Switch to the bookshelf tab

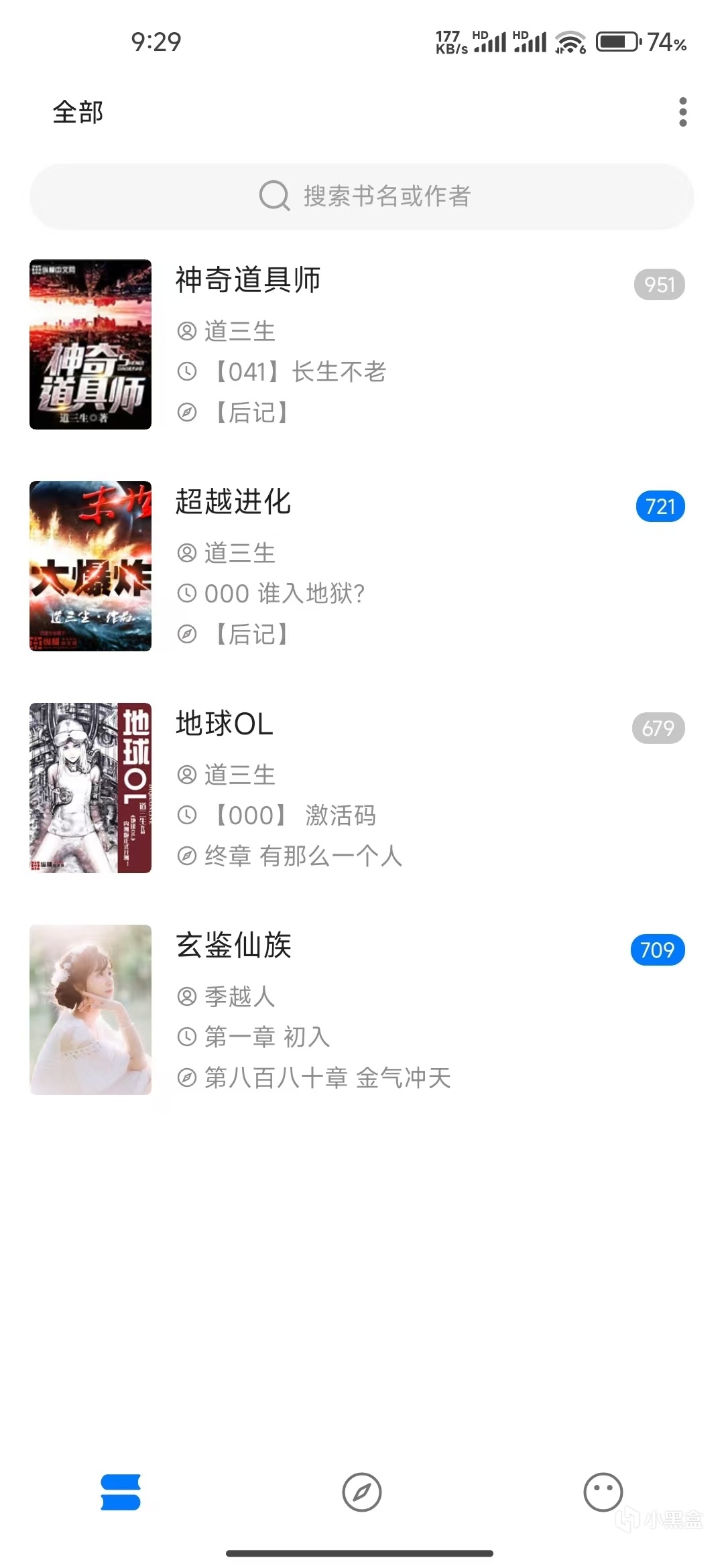coord(121,1492)
